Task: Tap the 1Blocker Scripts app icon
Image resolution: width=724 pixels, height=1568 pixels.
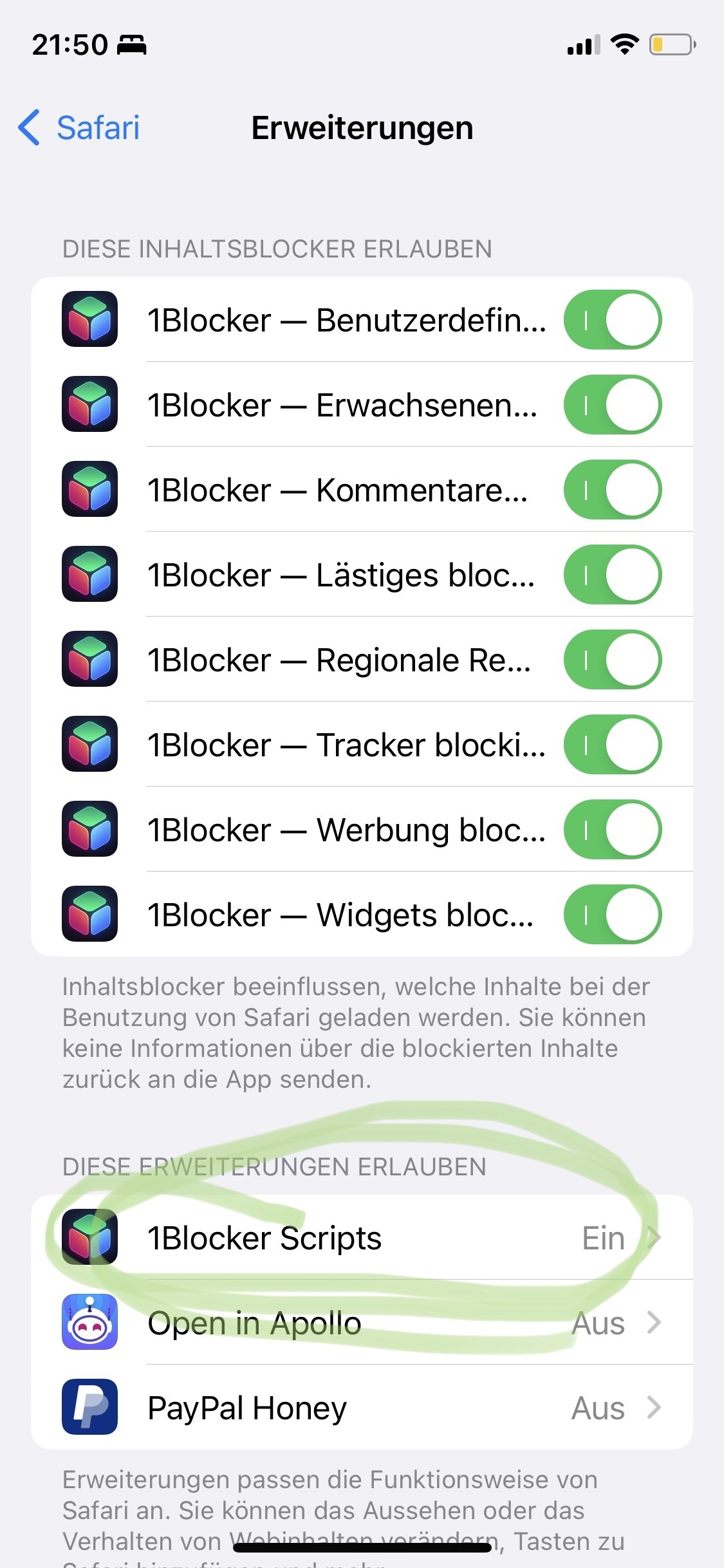Action: 89,1237
